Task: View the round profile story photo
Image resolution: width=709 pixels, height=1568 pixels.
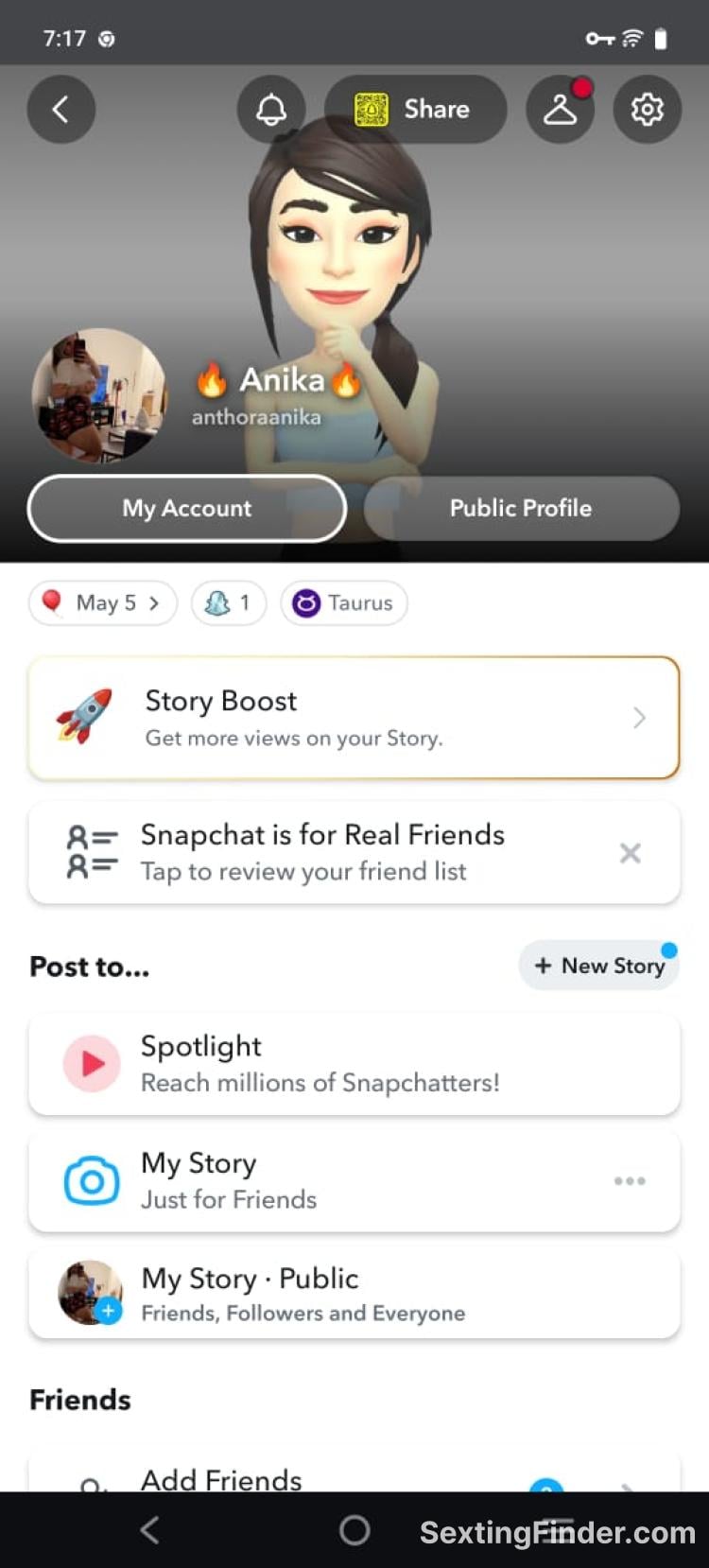Action: [x=99, y=395]
